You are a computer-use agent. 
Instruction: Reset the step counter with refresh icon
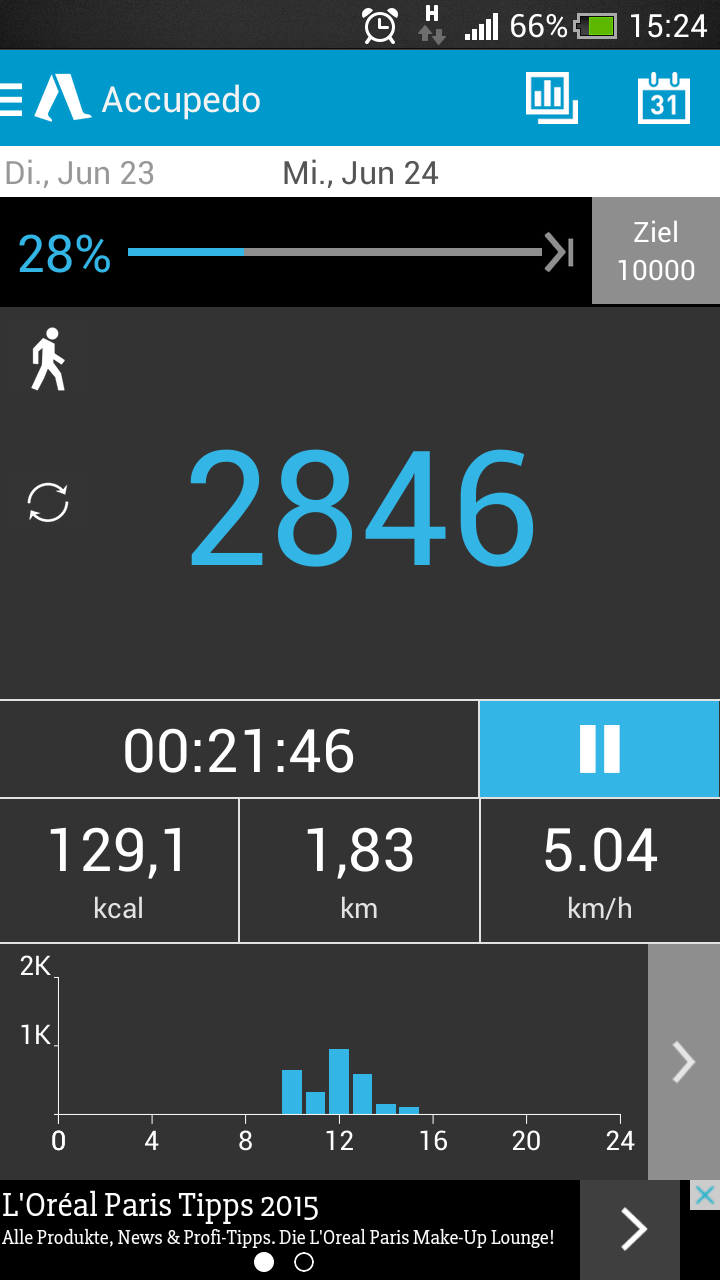point(48,502)
